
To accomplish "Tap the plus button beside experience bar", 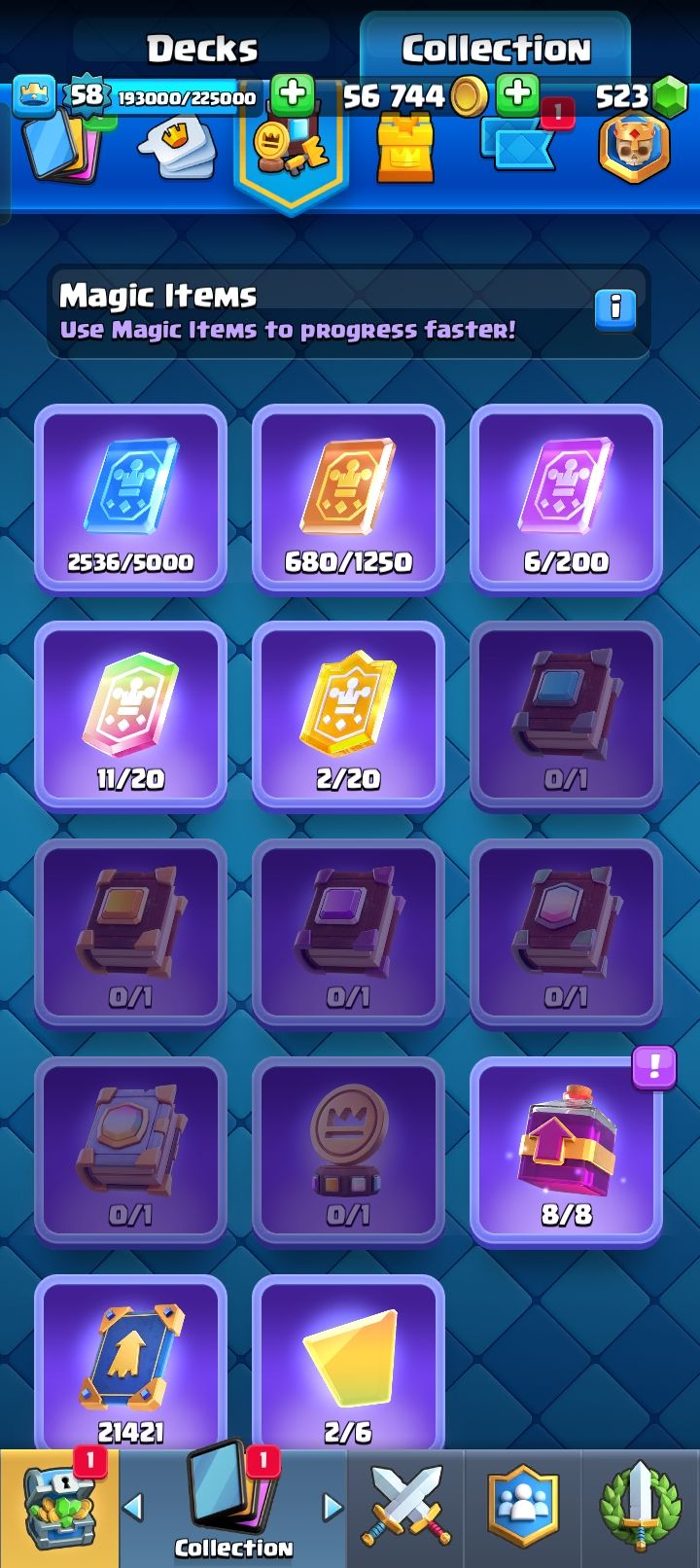I will [x=292, y=94].
